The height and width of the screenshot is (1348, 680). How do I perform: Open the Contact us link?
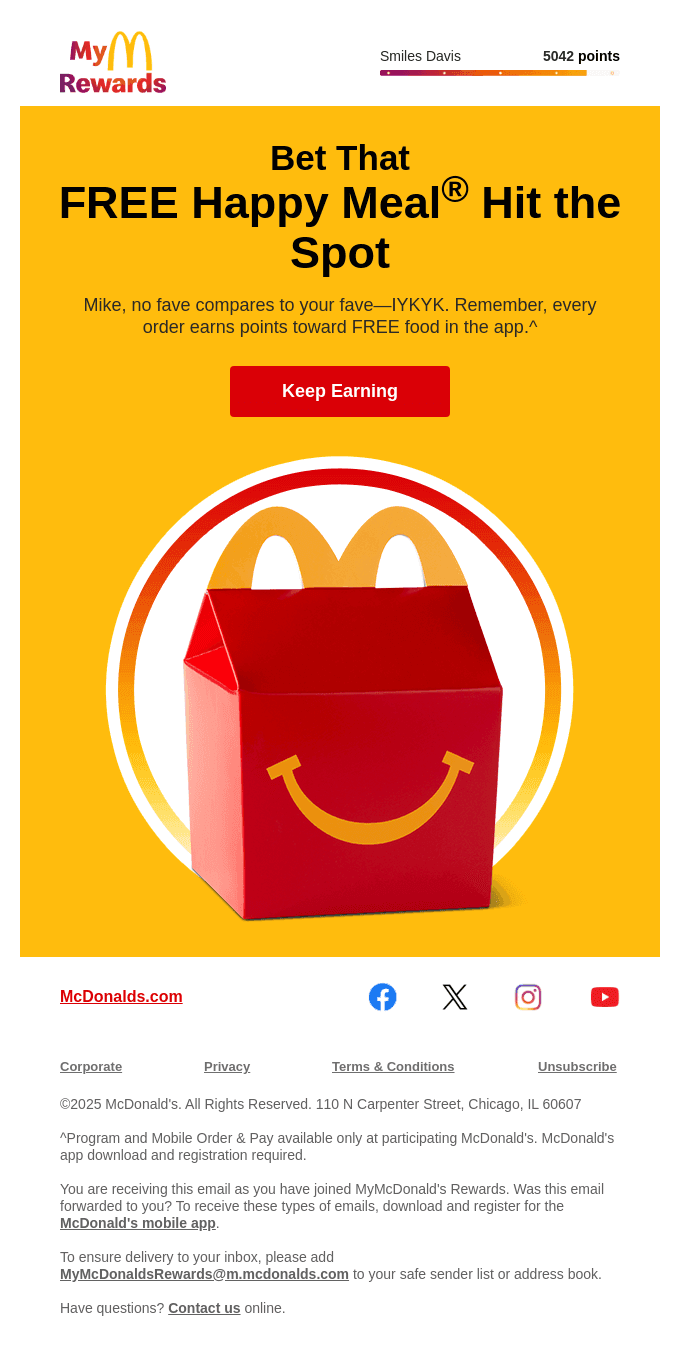(204, 1308)
